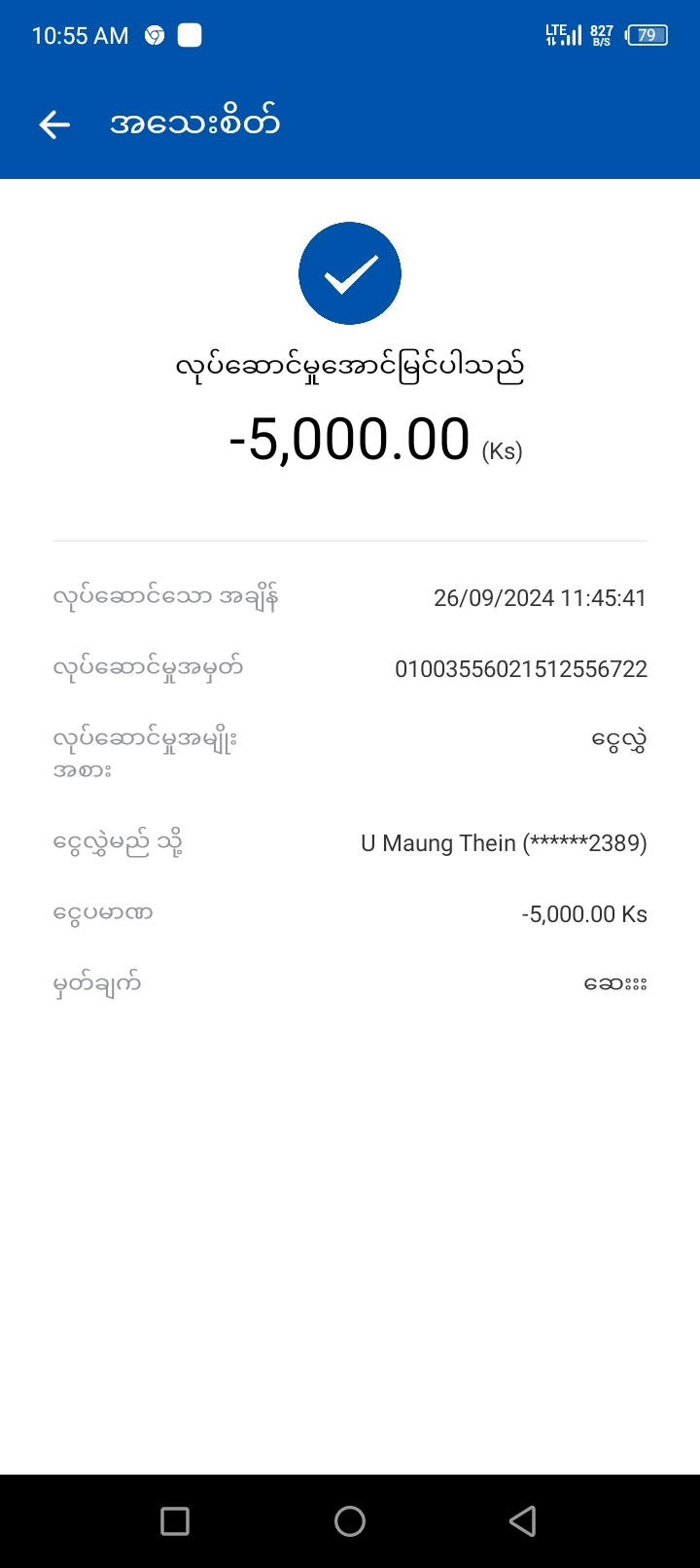Image resolution: width=700 pixels, height=1568 pixels.
Task: Go to the home screen
Action: 350,1520
